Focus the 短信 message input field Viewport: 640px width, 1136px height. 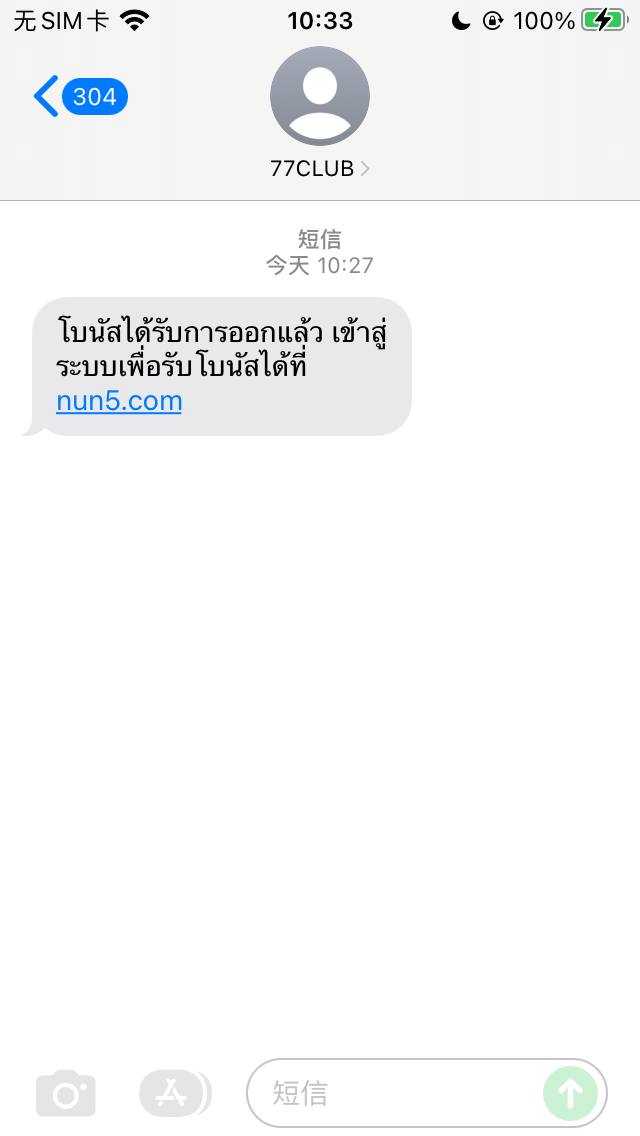coord(395,1093)
